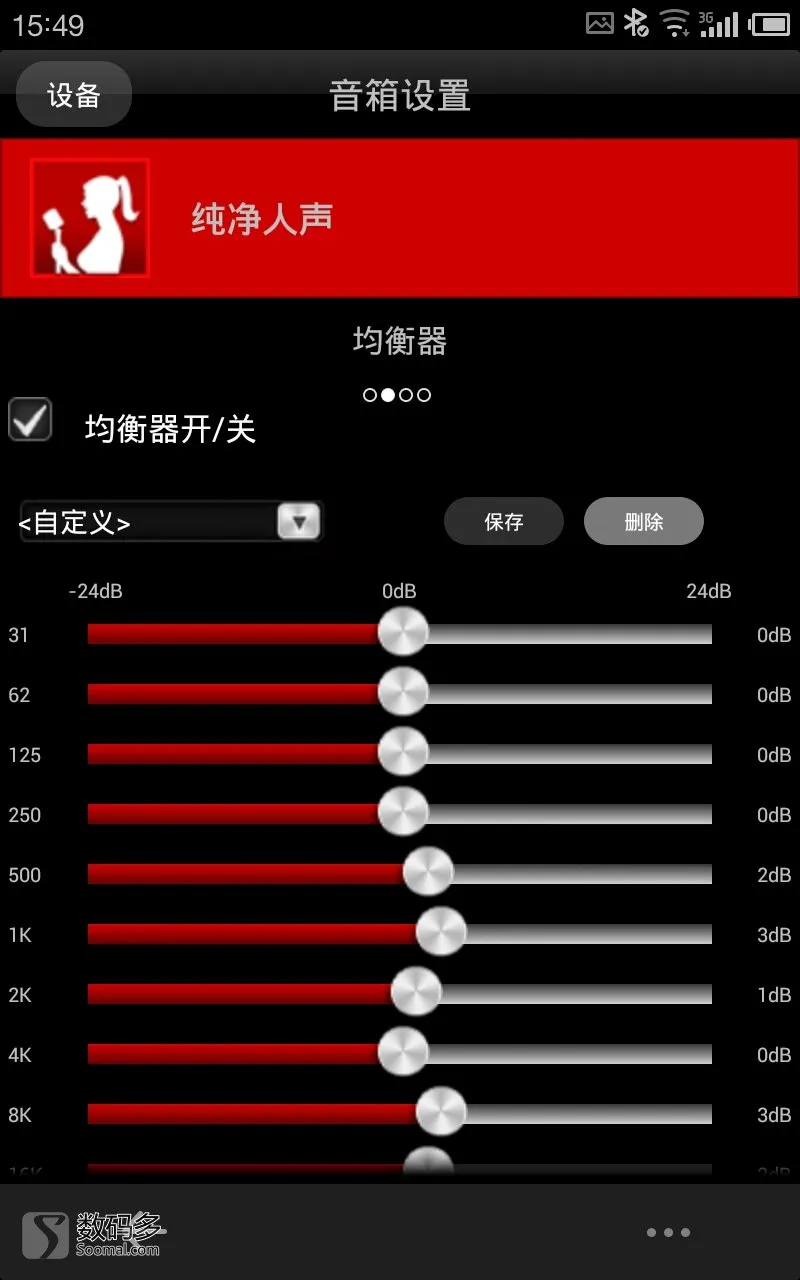The image size is (800, 1280).
Task: Tap the 500 Hz band slider
Action: [400, 873]
